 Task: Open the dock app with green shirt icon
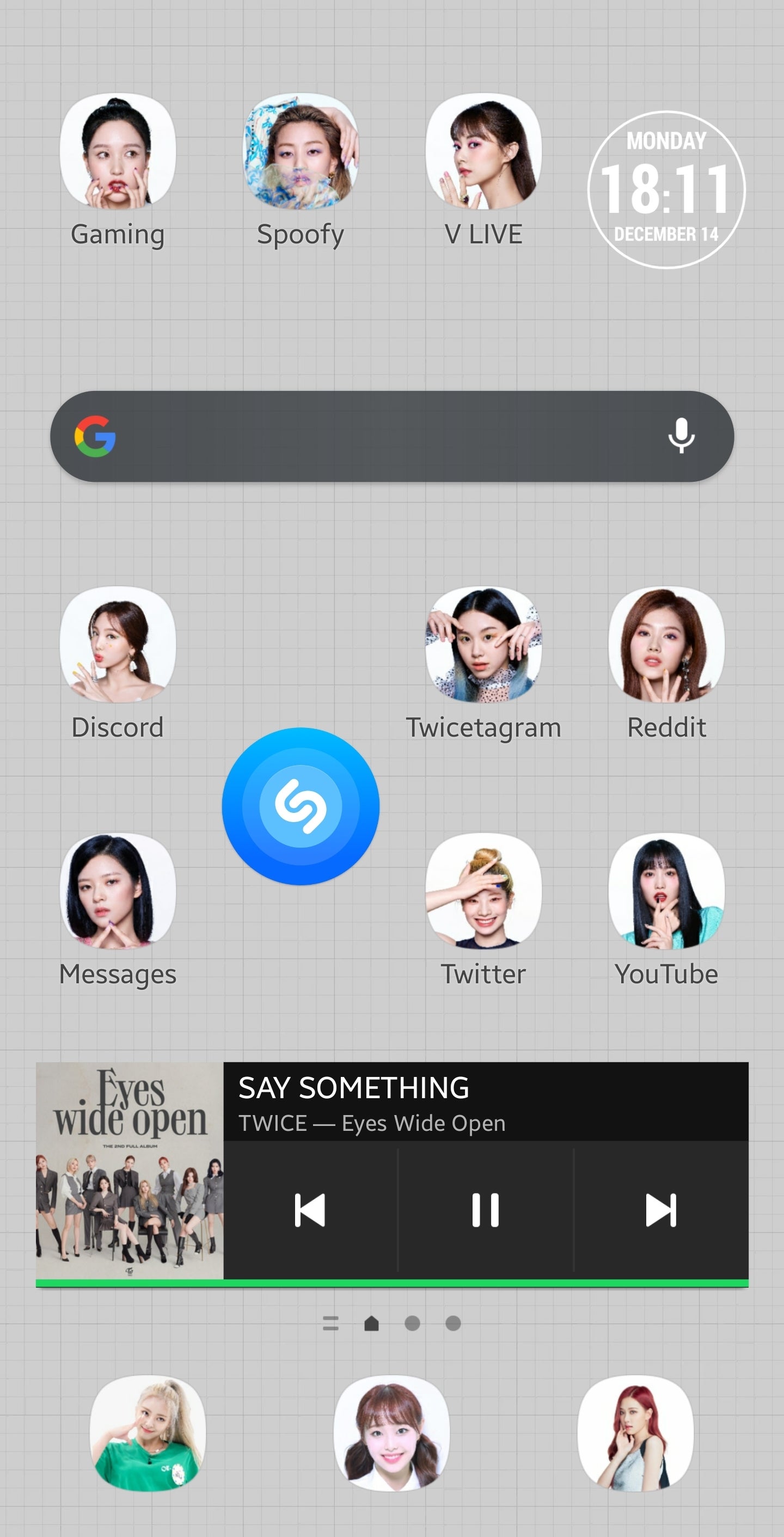148,1433
